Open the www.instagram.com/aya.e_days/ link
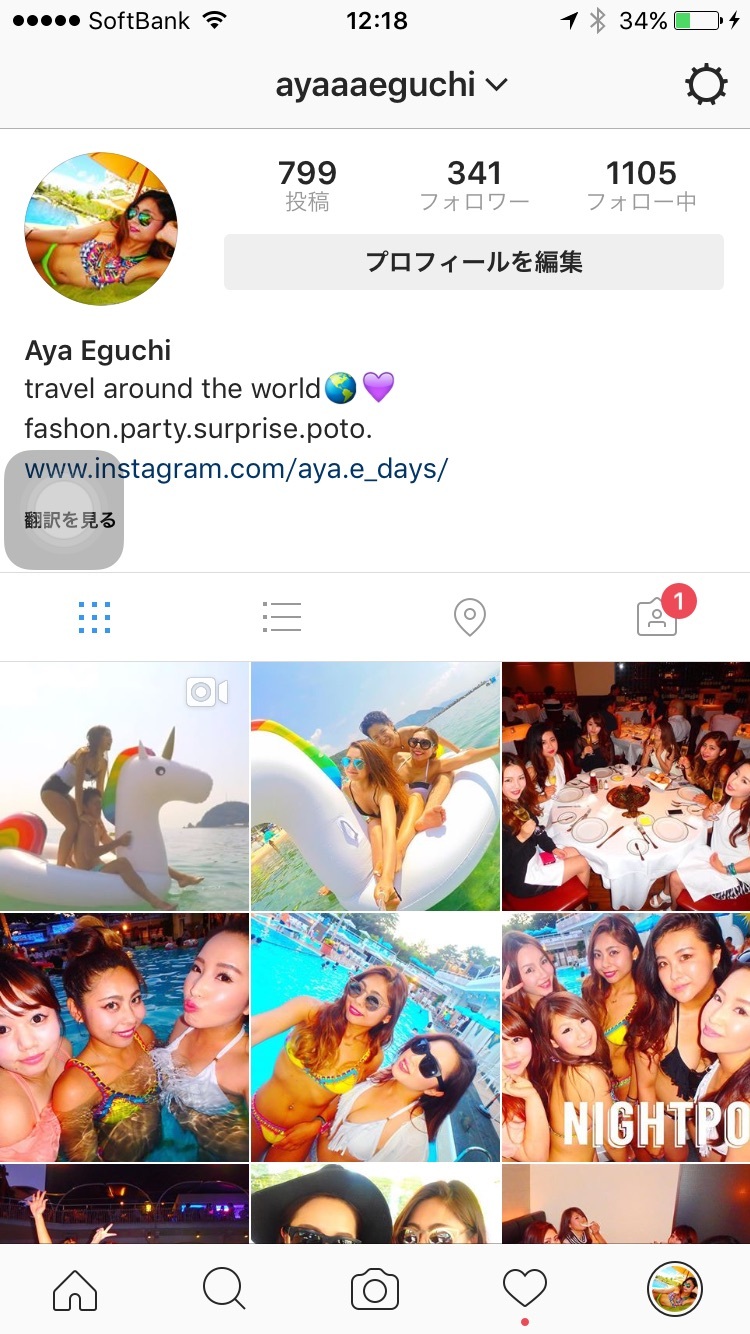This screenshot has width=750, height=1334. (236, 468)
